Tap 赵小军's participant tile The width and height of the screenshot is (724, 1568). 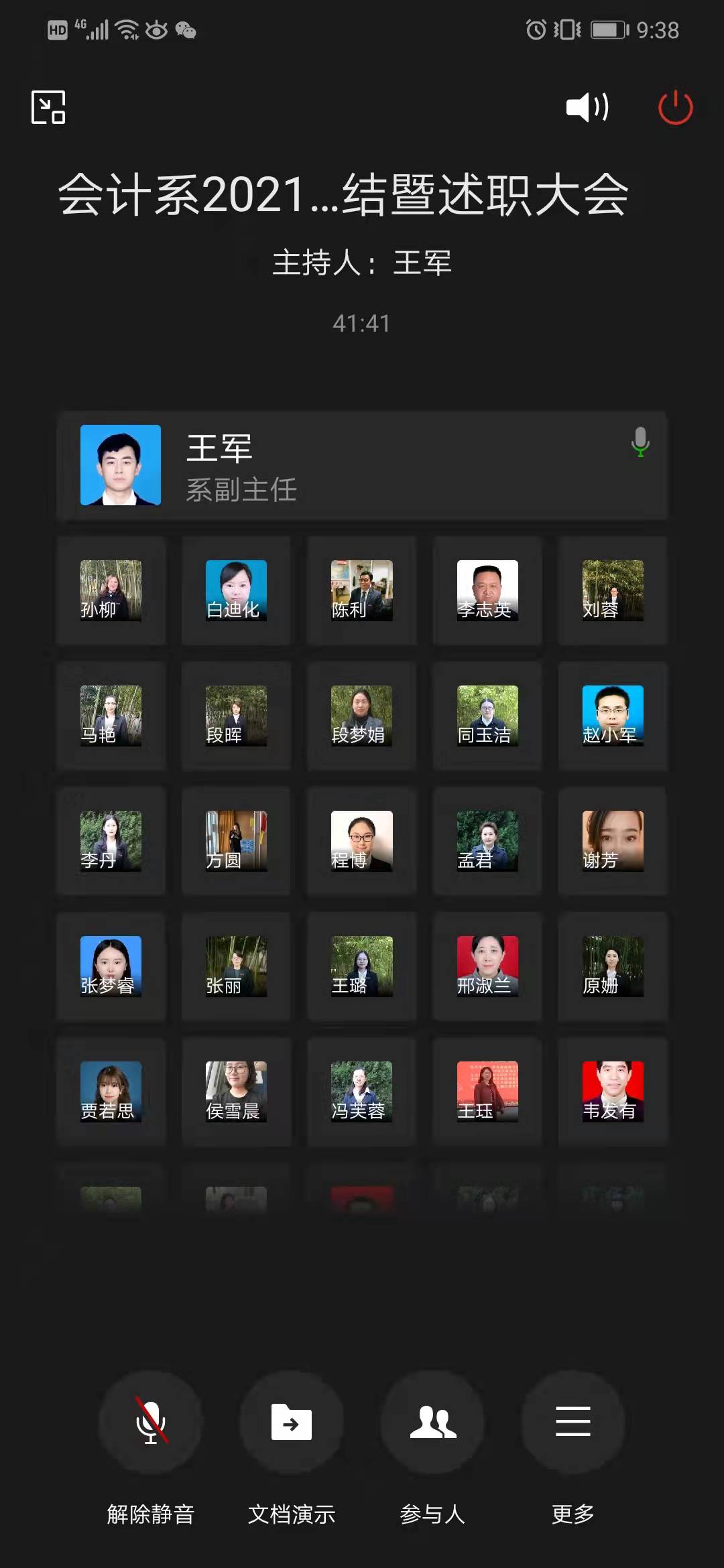[x=613, y=716]
